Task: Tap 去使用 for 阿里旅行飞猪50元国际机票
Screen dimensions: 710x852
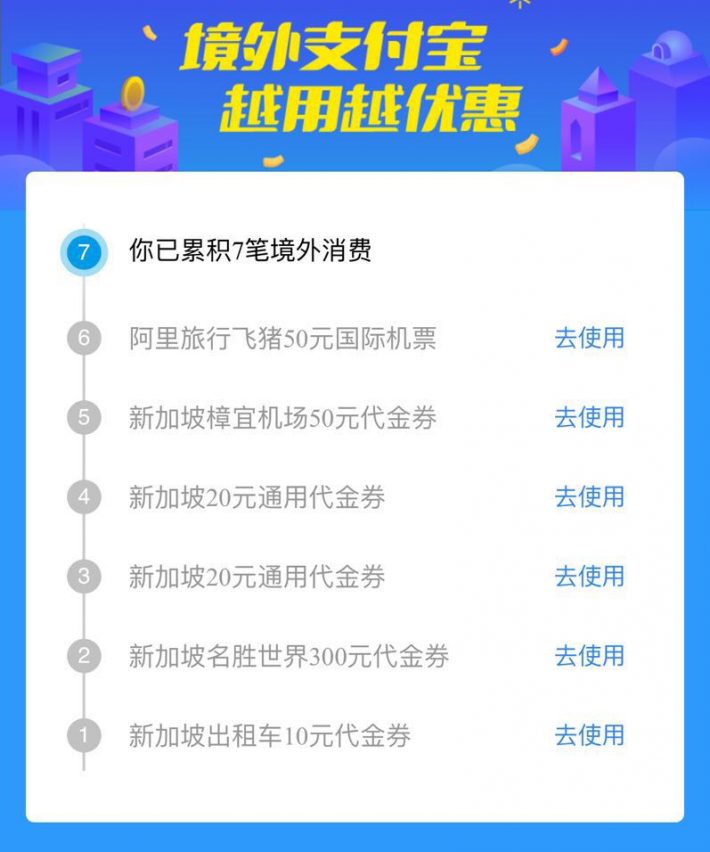Action: click(x=589, y=338)
